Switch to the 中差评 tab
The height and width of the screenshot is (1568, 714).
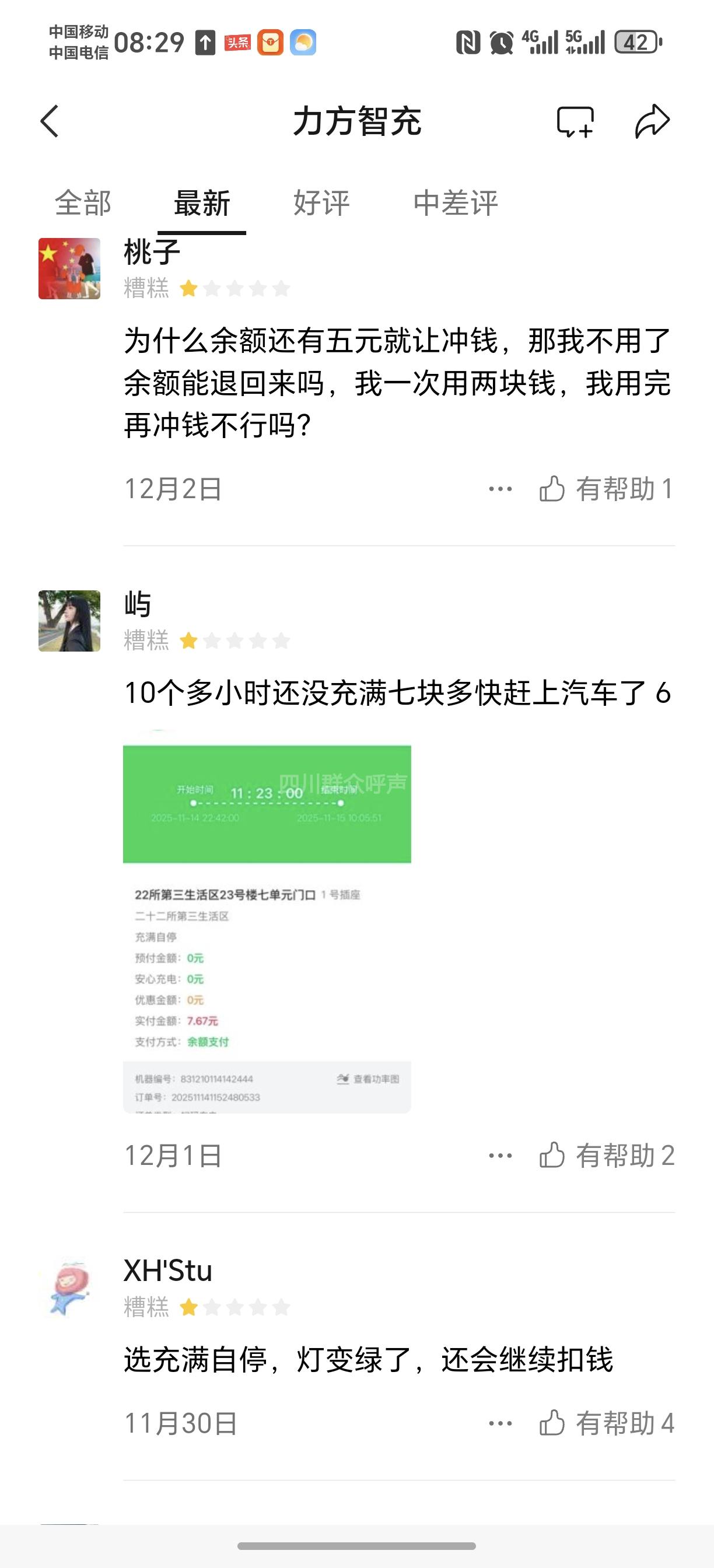[456, 202]
